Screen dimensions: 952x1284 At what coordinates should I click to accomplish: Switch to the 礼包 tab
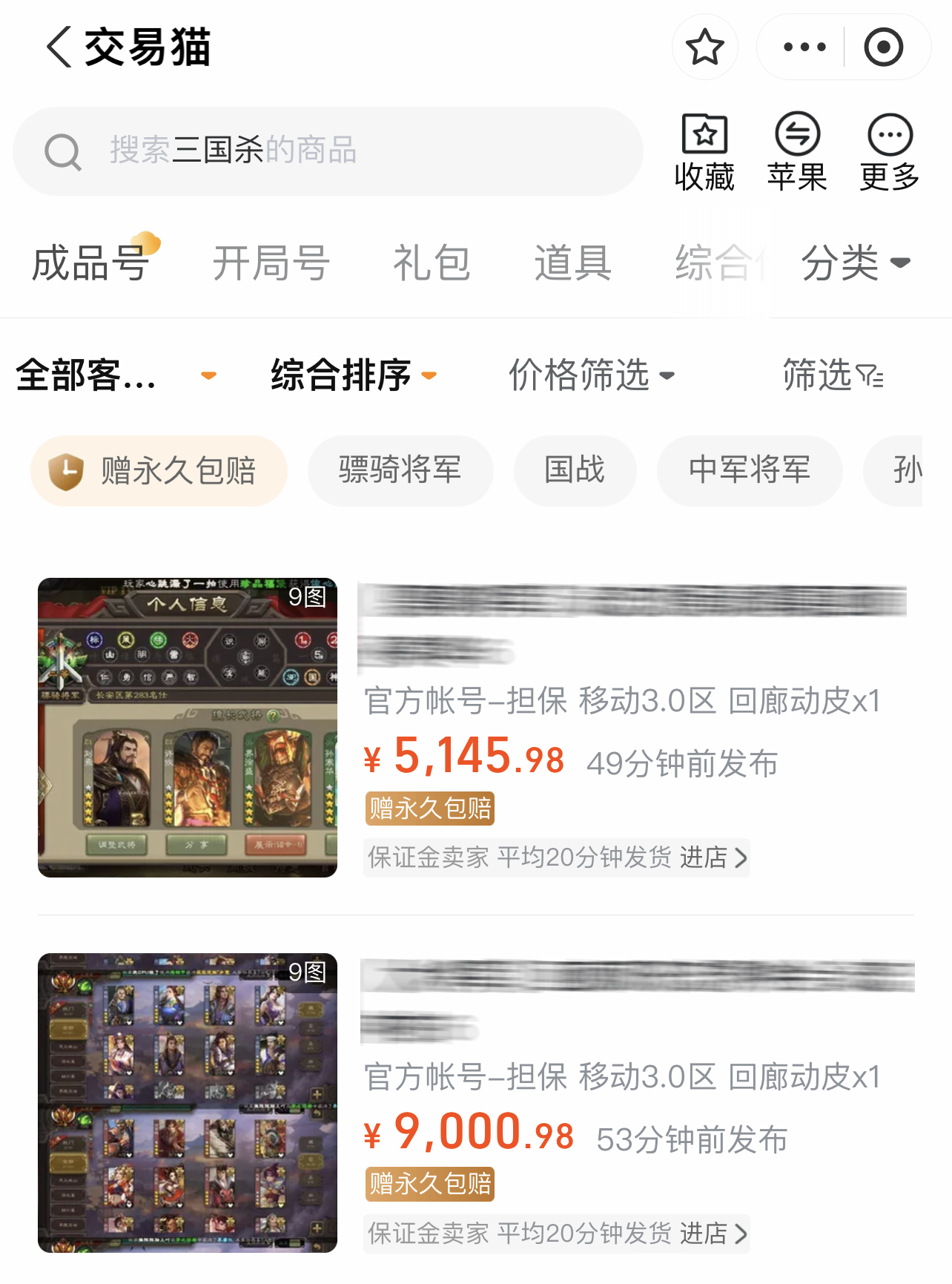tap(432, 263)
